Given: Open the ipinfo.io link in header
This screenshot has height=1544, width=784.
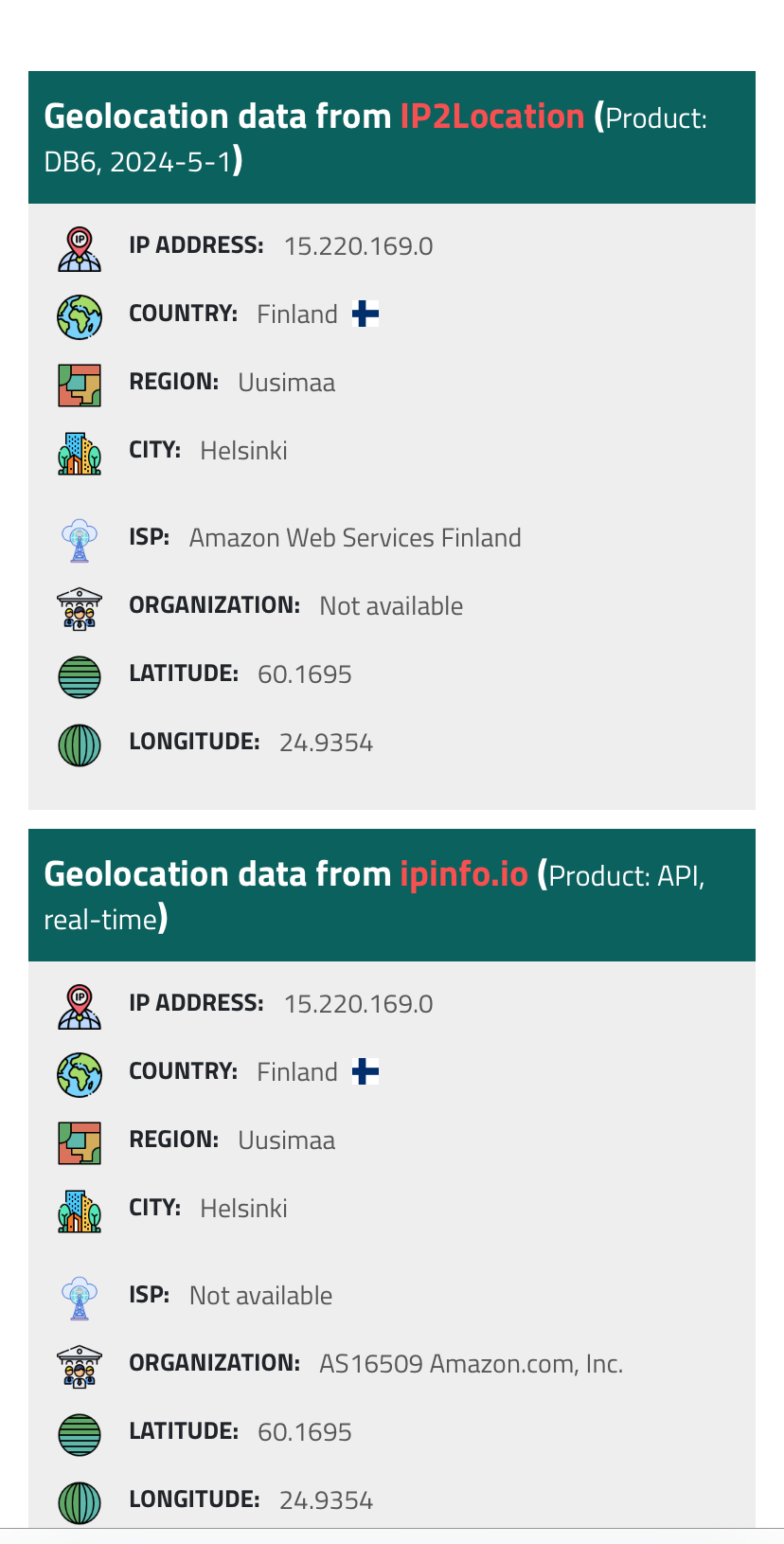Looking at the screenshot, I should coord(463,873).
